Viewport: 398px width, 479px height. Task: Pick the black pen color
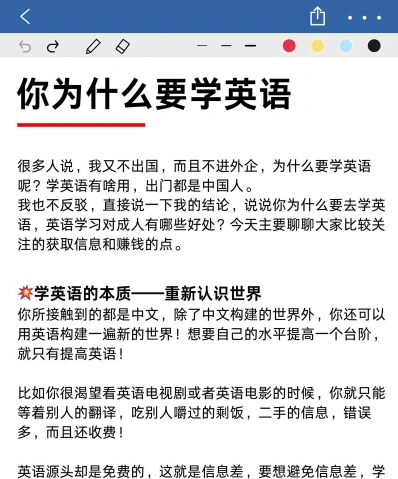point(374,46)
